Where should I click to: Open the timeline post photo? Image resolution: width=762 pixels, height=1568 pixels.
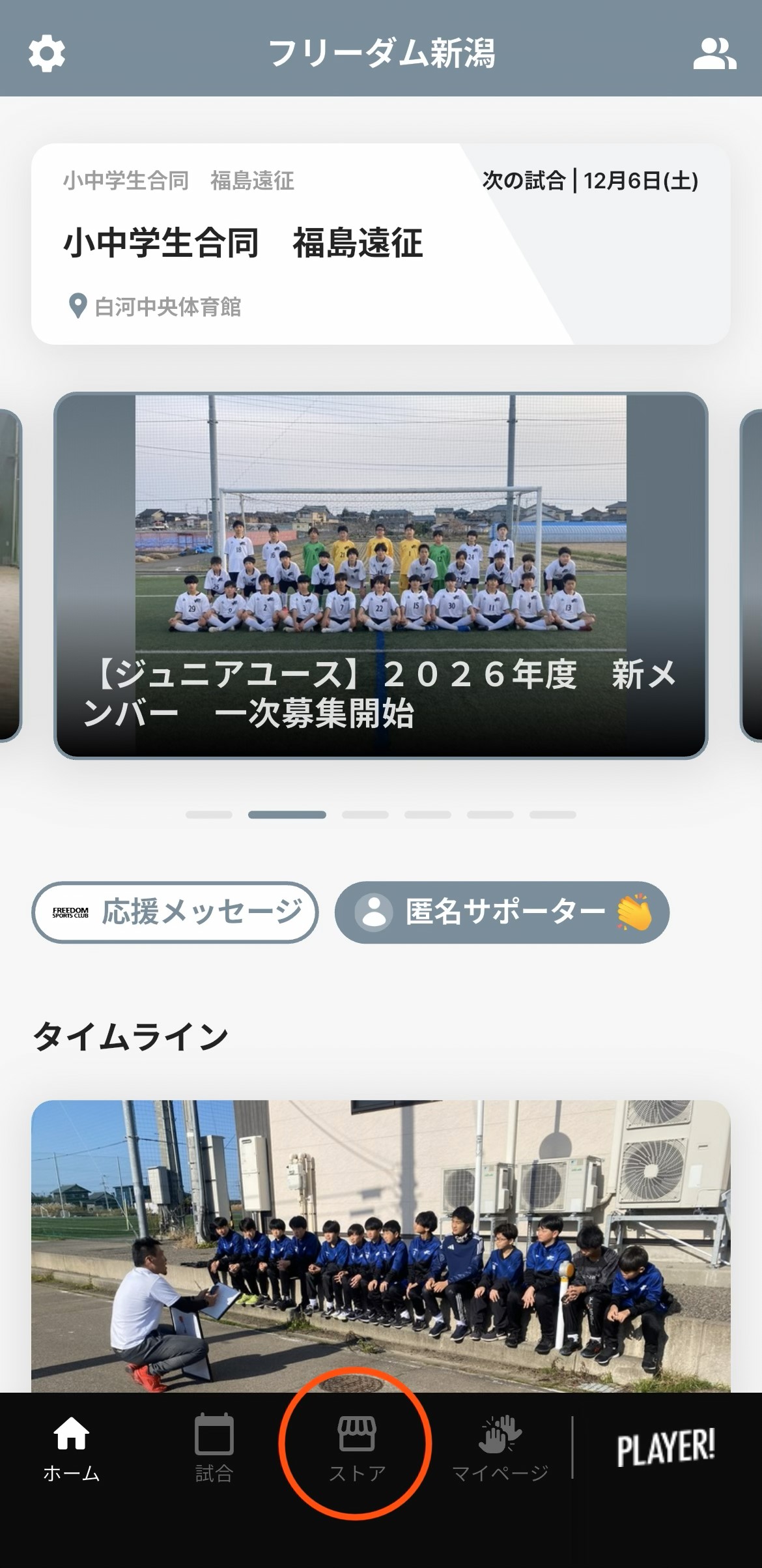(380, 1245)
